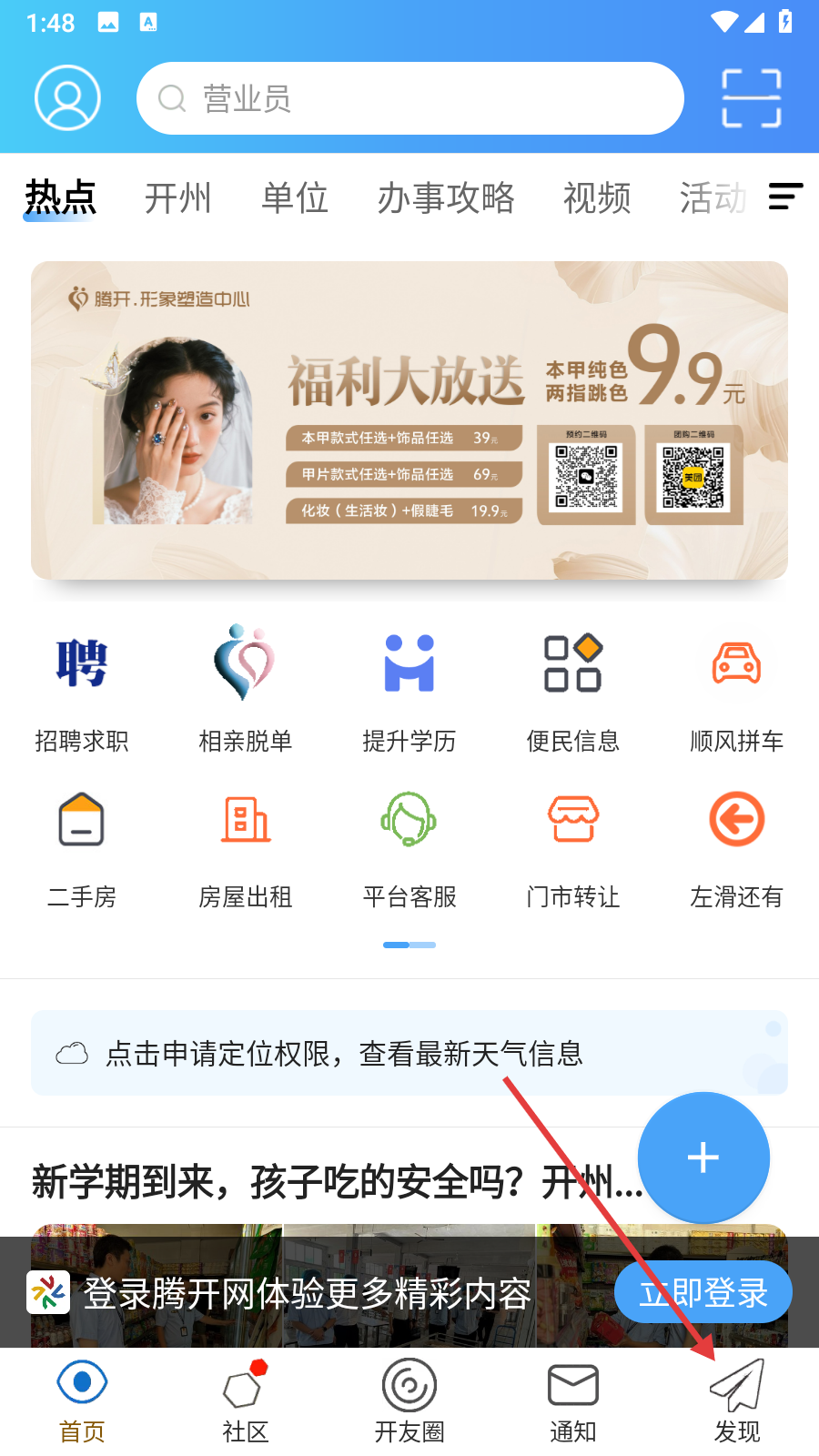This screenshot has height=1456, width=819.
Task: Open the 开友圈 bottom tab
Action: click(409, 1401)
